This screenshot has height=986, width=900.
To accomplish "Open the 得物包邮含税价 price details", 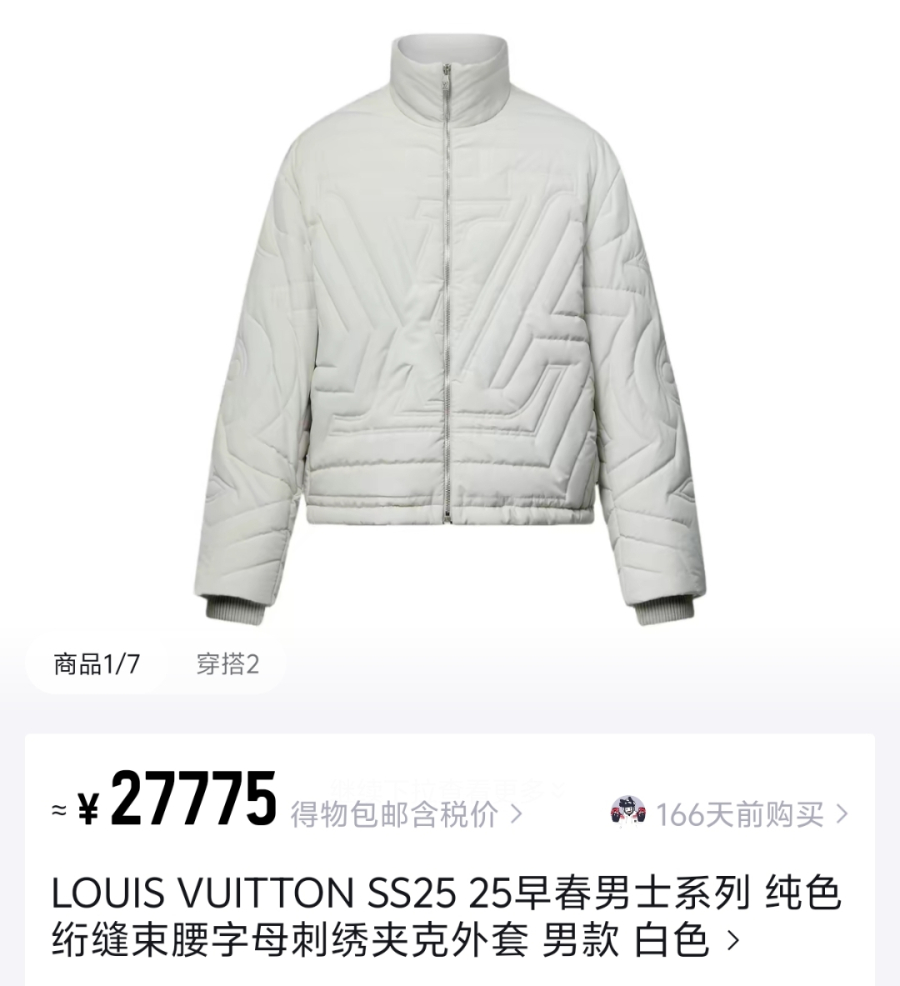I will coord(405,814).
